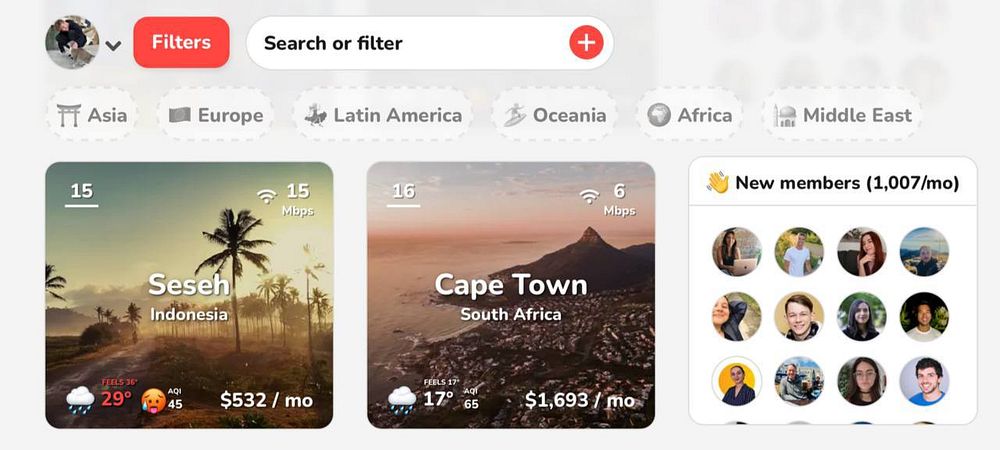This screenshot has height=450, width=1000.
Task: Open the Cape Town city card
Action: tap(511, 295)
